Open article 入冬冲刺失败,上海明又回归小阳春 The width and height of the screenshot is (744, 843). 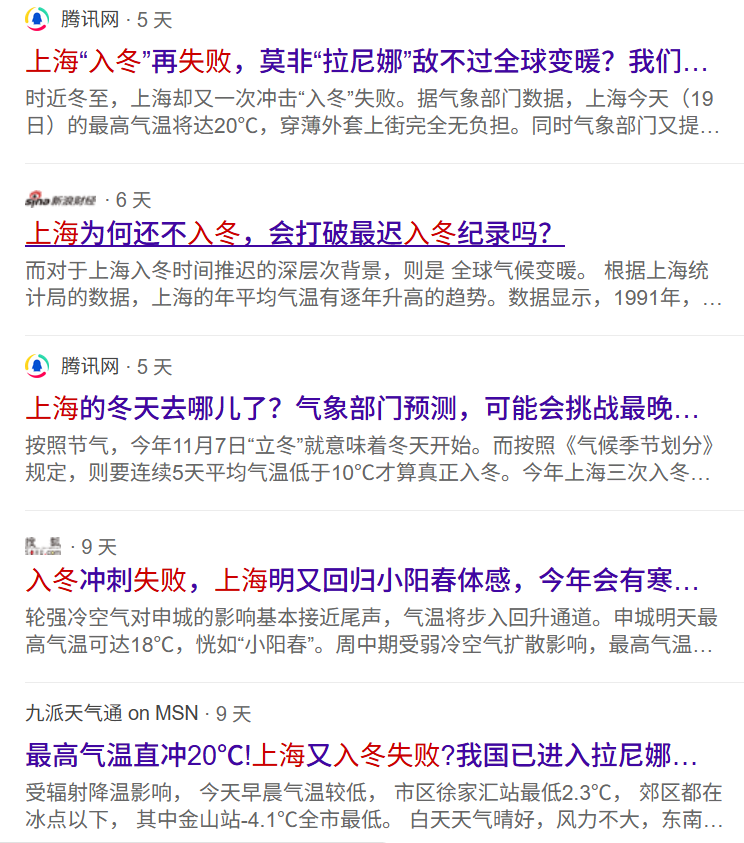pos(362,580)
